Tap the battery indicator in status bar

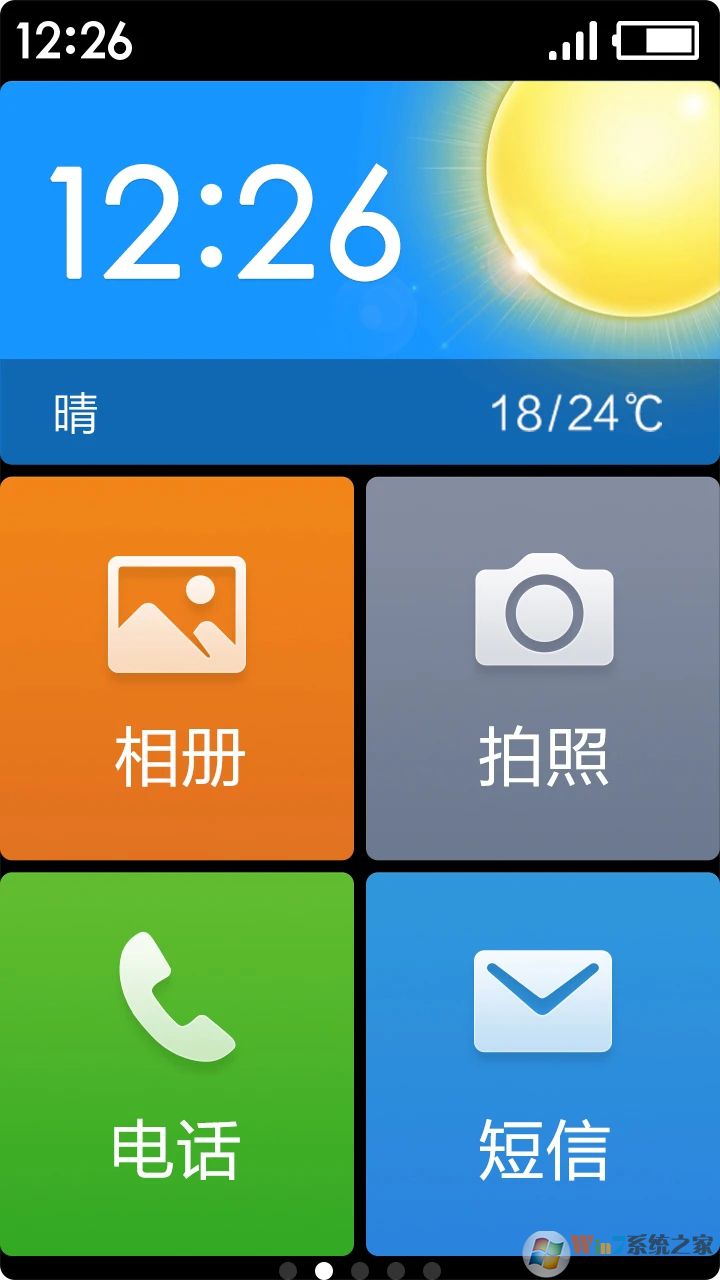pos(660,40)
